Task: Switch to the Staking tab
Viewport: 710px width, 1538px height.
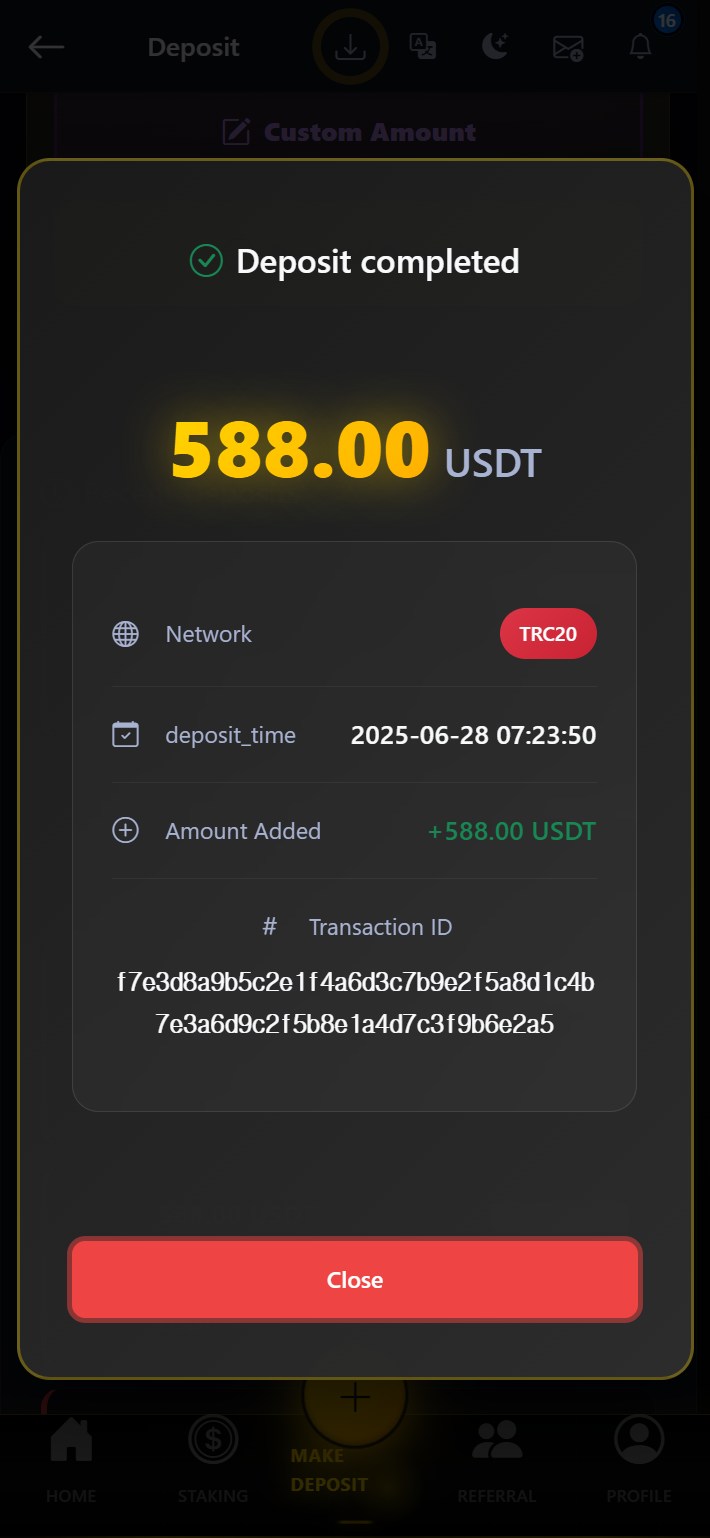Action: (212, 1462)
